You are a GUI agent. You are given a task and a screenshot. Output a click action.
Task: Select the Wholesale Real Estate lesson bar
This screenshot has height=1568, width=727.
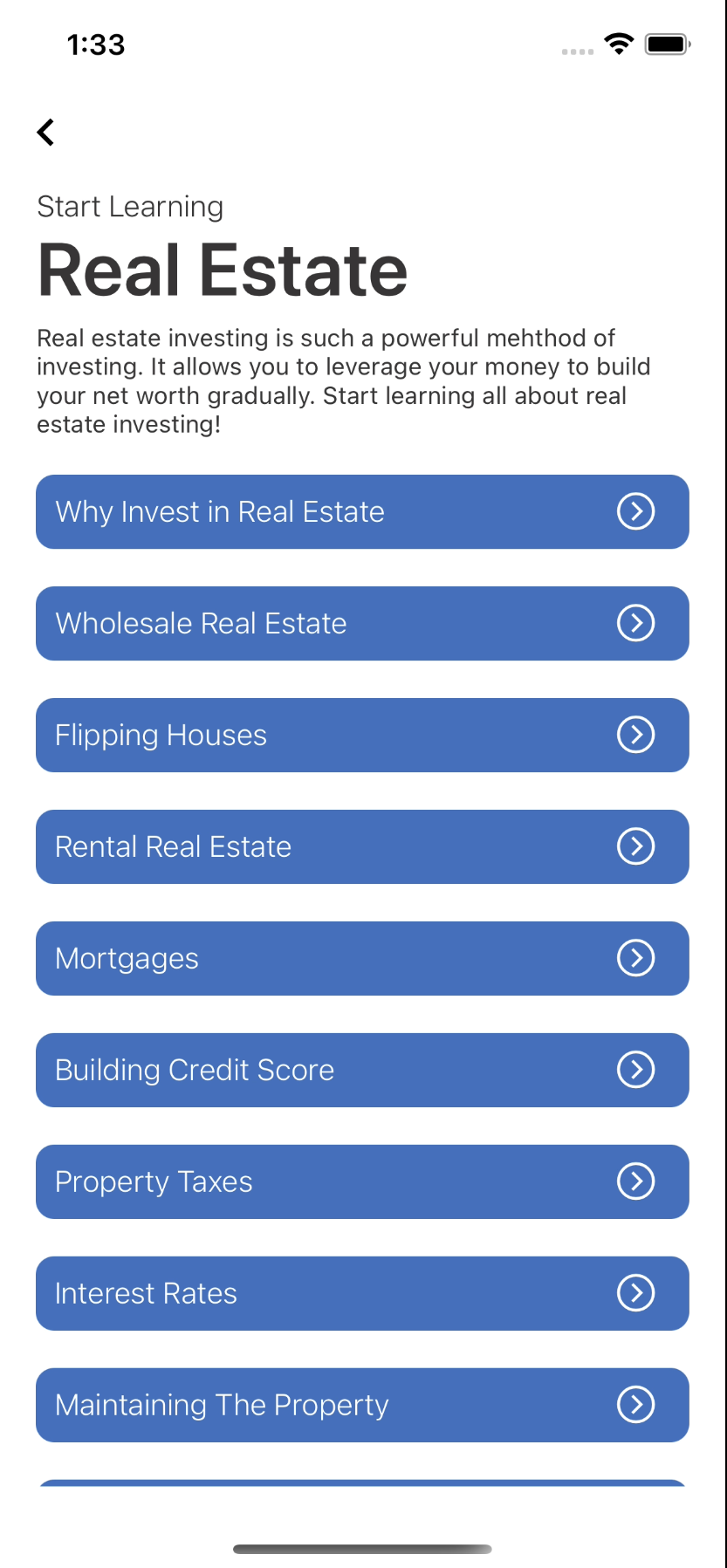(x=262, y=623)
